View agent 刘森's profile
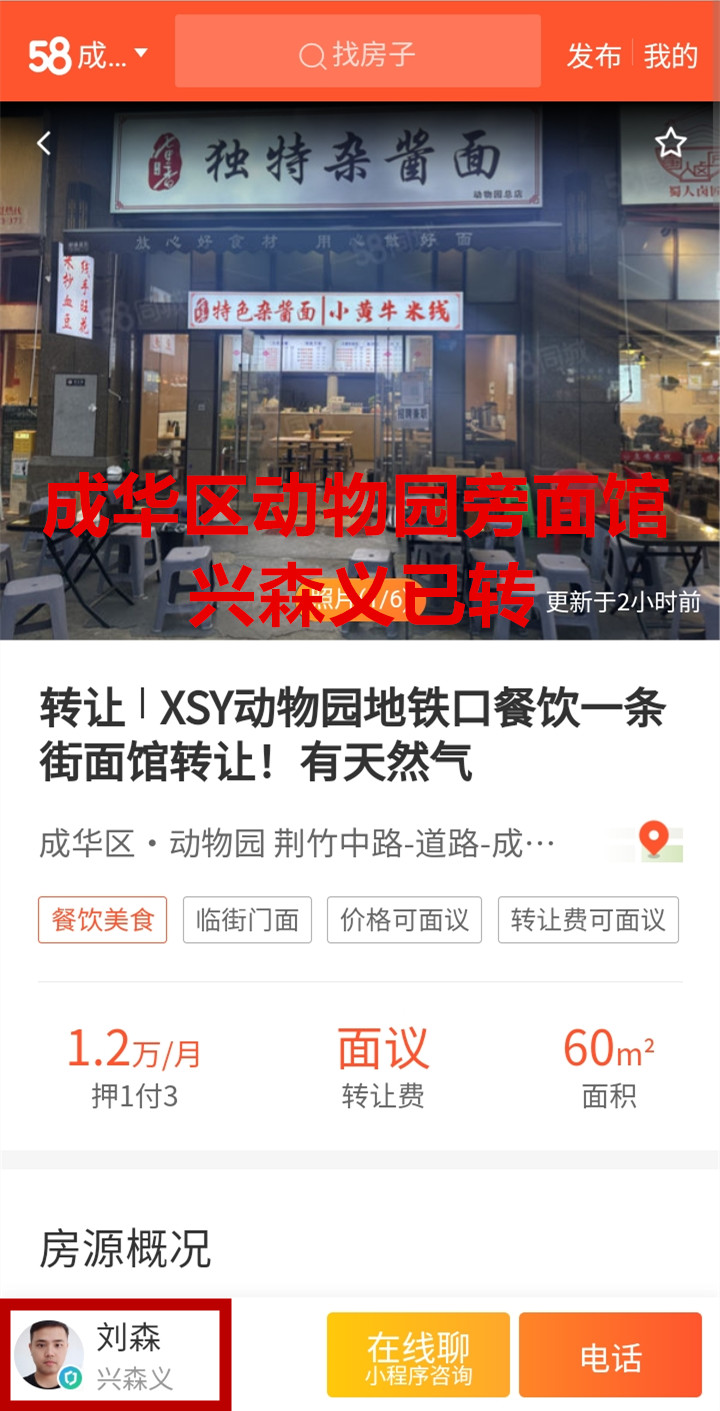The width and height of the screenshot is (720, 1411). pyautogui.click(x=116, y=1354)
